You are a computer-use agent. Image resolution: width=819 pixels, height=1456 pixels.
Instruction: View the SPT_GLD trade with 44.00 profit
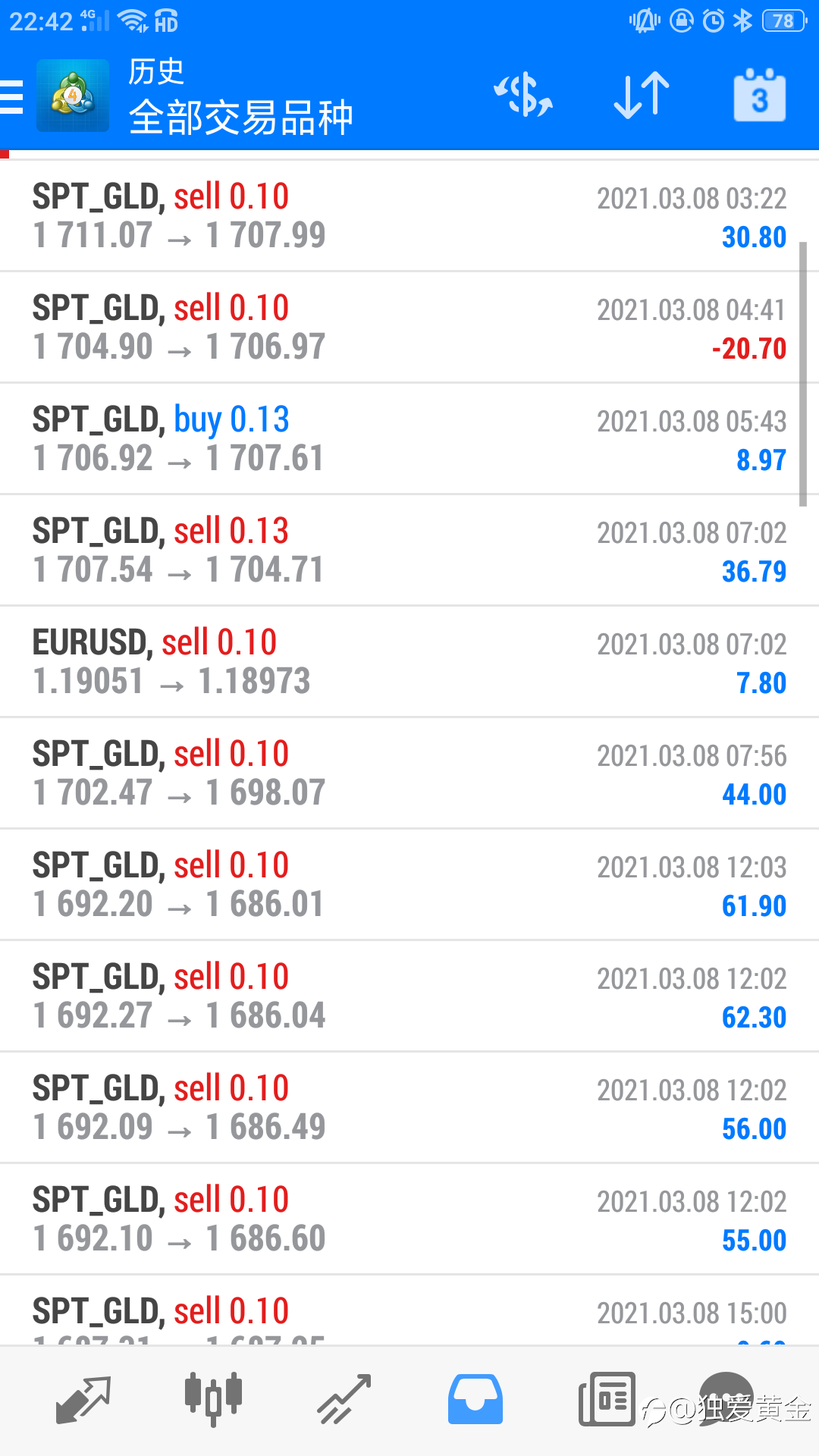(409, 773)
